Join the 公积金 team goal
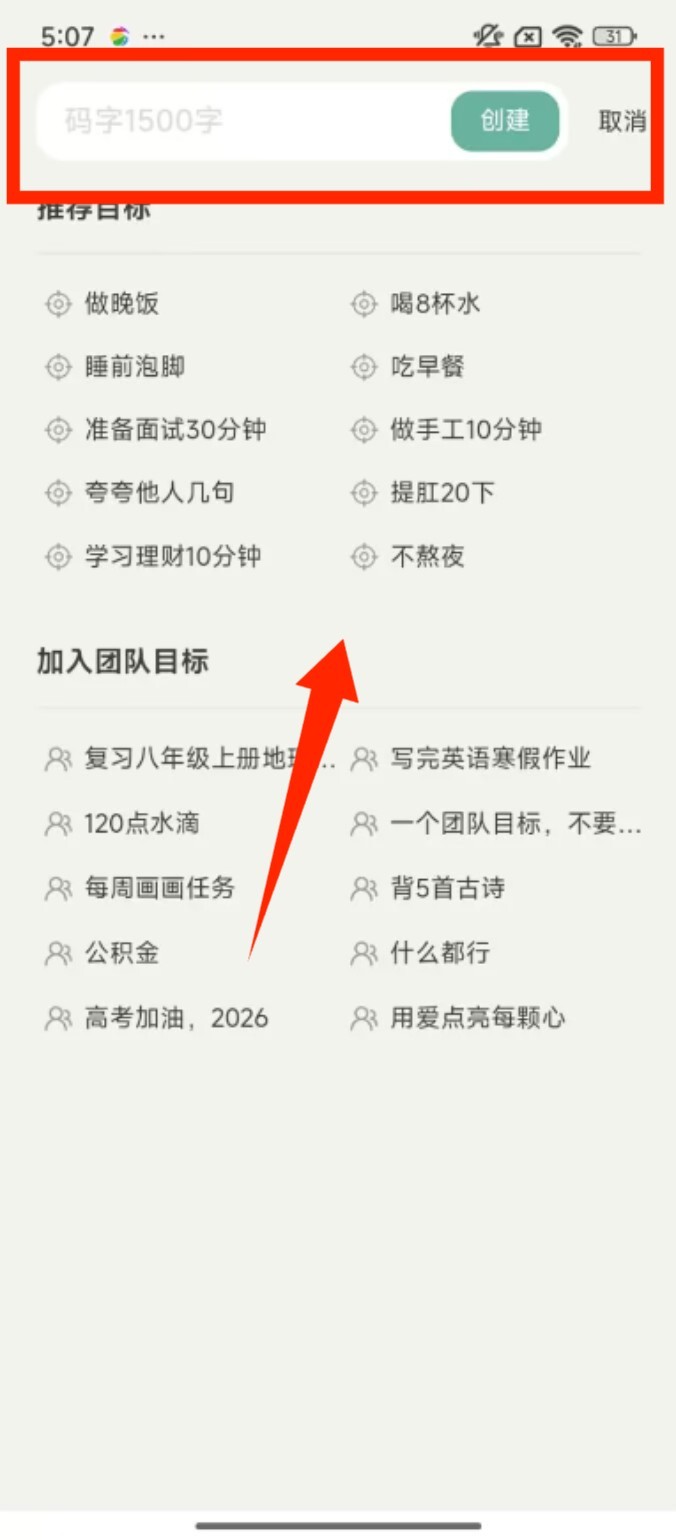The width and height of the screenshot is (676, 1540). coord(121,952)
